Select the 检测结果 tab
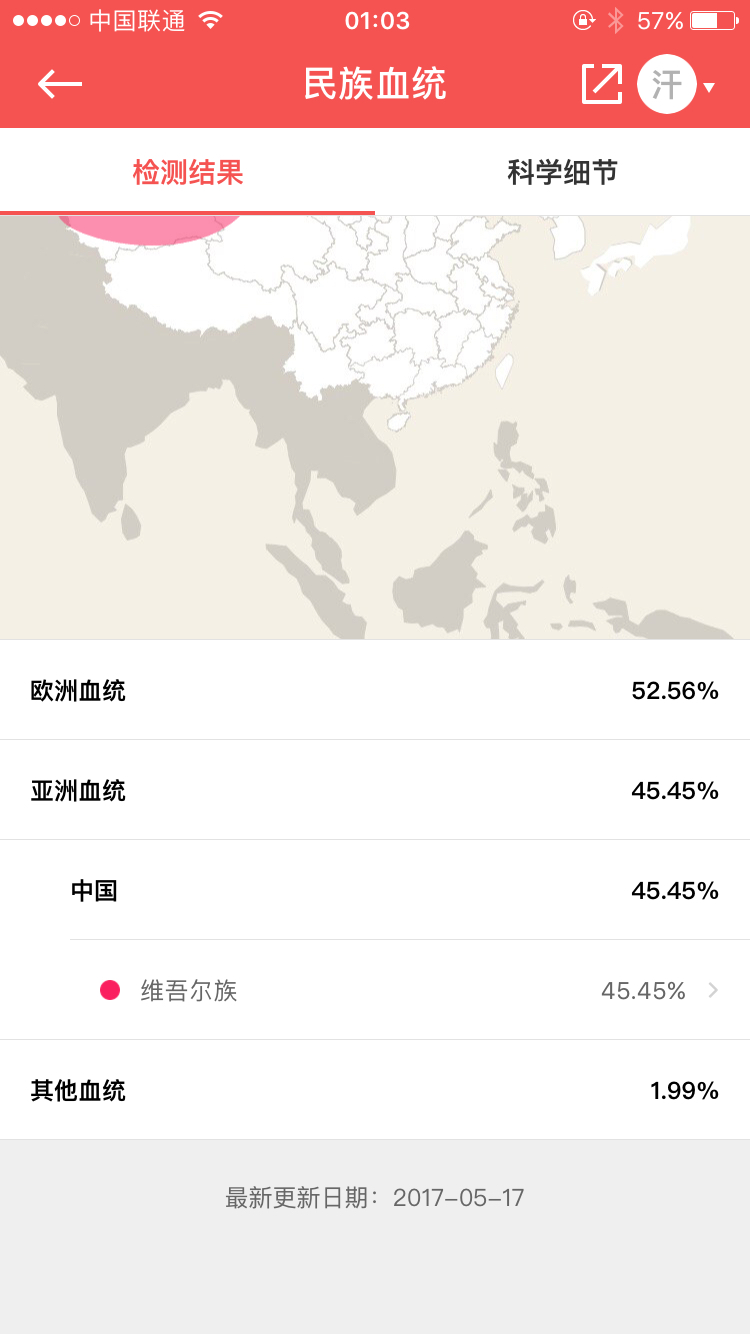 188,173
